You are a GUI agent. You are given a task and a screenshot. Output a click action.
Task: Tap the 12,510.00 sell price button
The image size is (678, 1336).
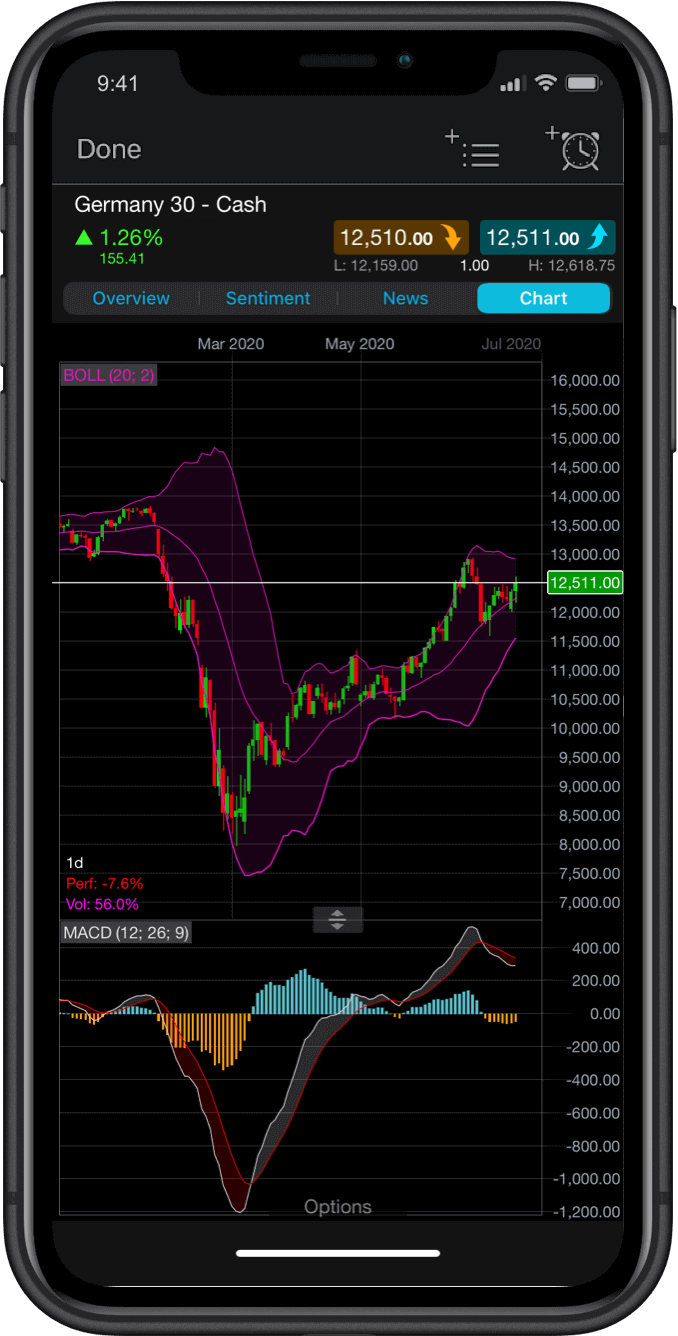399,238
